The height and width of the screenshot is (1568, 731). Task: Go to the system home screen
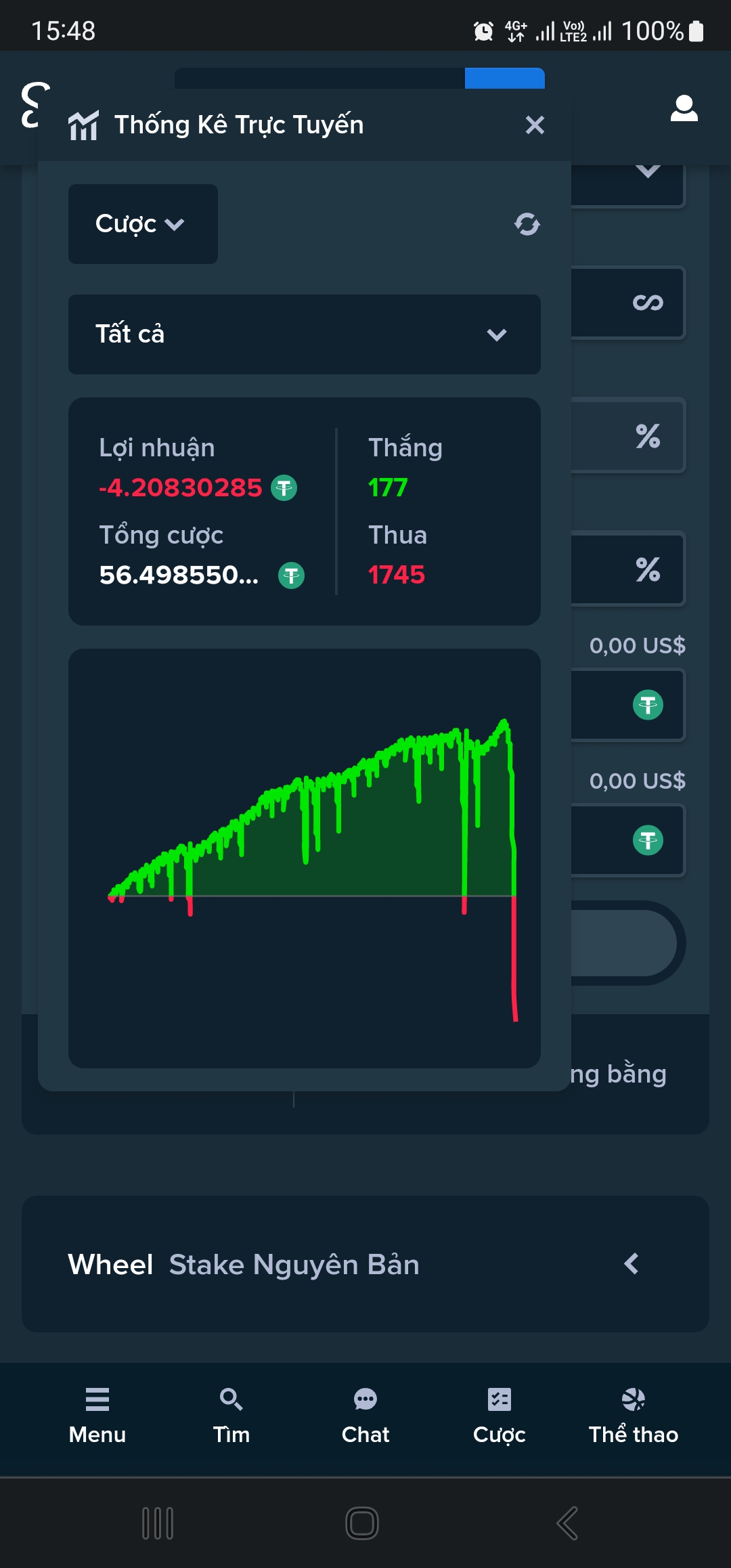362,1523
